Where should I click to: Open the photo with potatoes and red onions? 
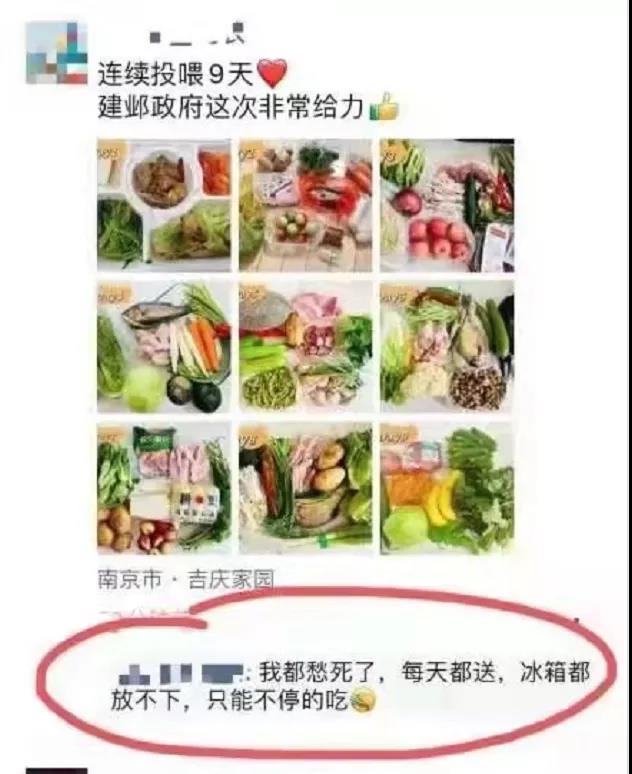coord(165,488)
